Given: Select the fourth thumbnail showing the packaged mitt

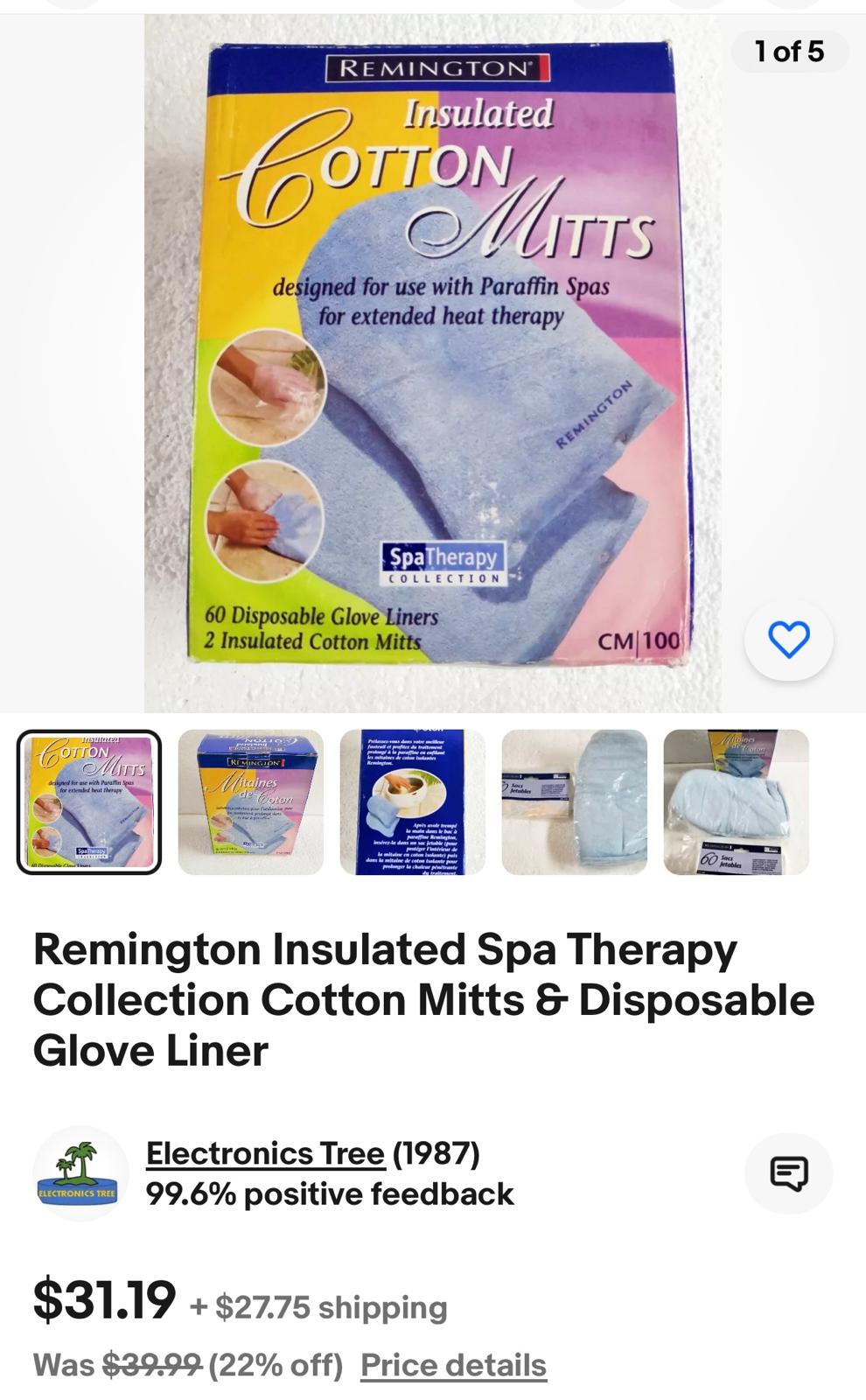Looking at the screenshot, I should (x=575, y=802).
